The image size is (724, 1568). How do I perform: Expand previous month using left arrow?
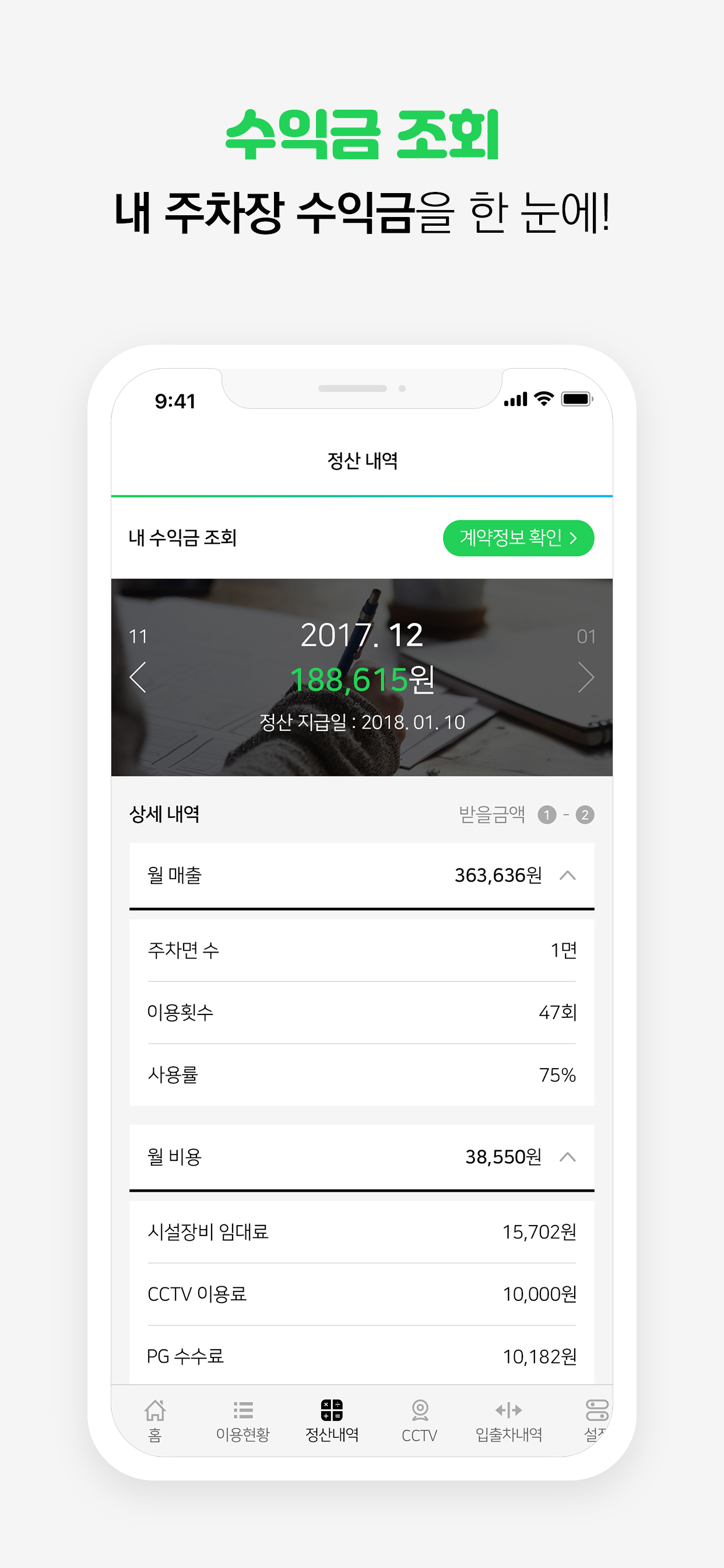point(139,677)
